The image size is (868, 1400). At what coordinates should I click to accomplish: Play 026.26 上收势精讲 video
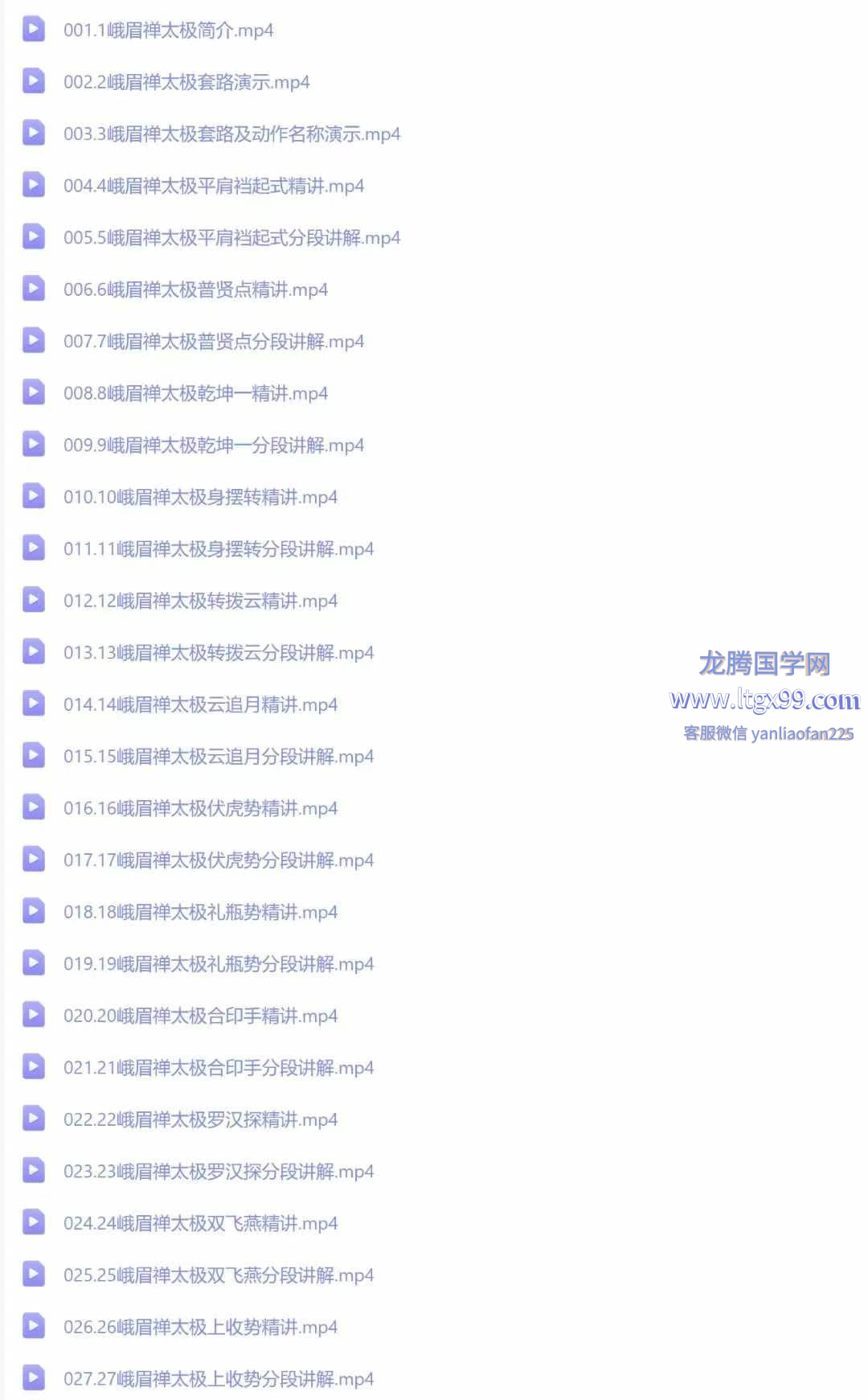pos(201,1327)
